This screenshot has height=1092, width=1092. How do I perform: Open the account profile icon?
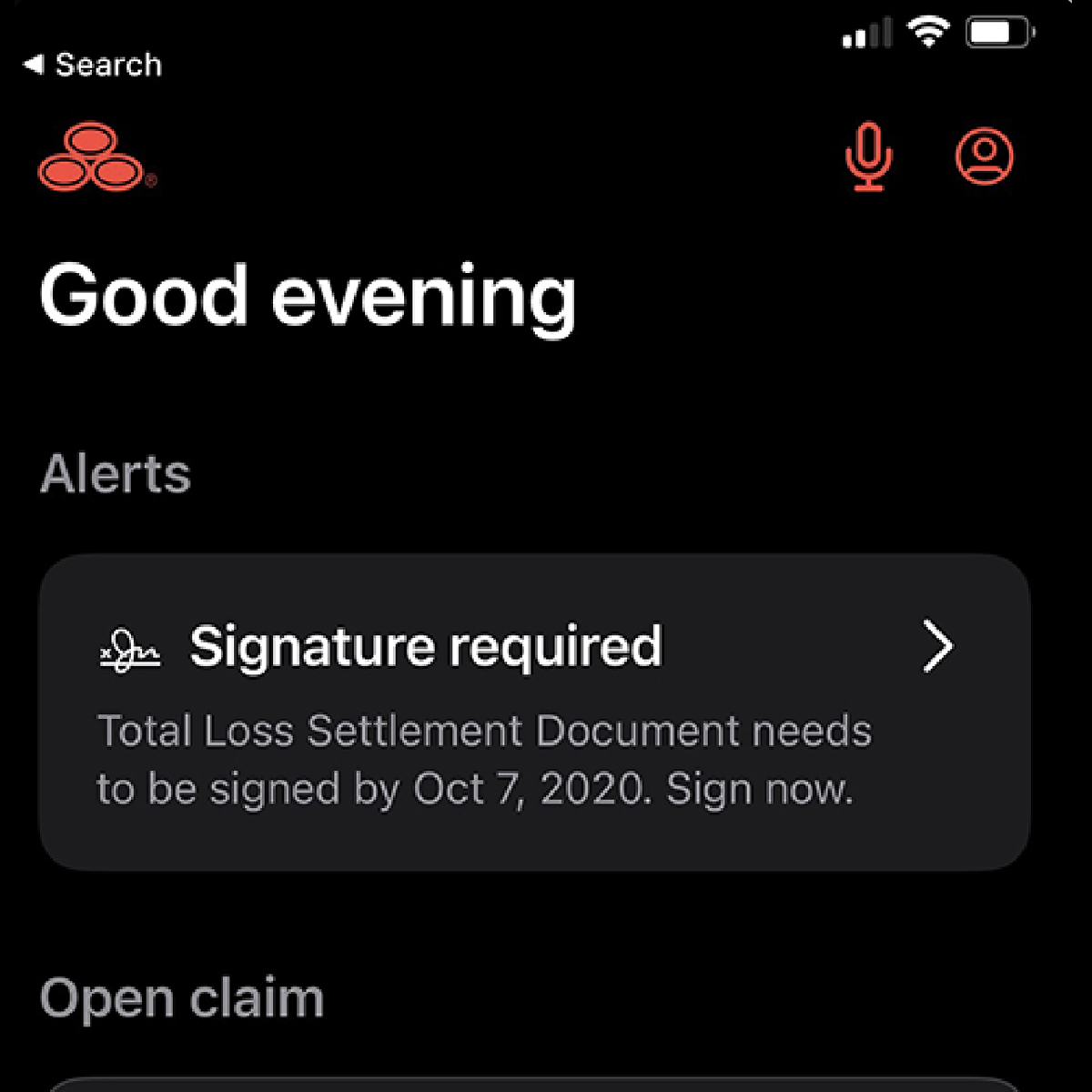pos(984,156)
